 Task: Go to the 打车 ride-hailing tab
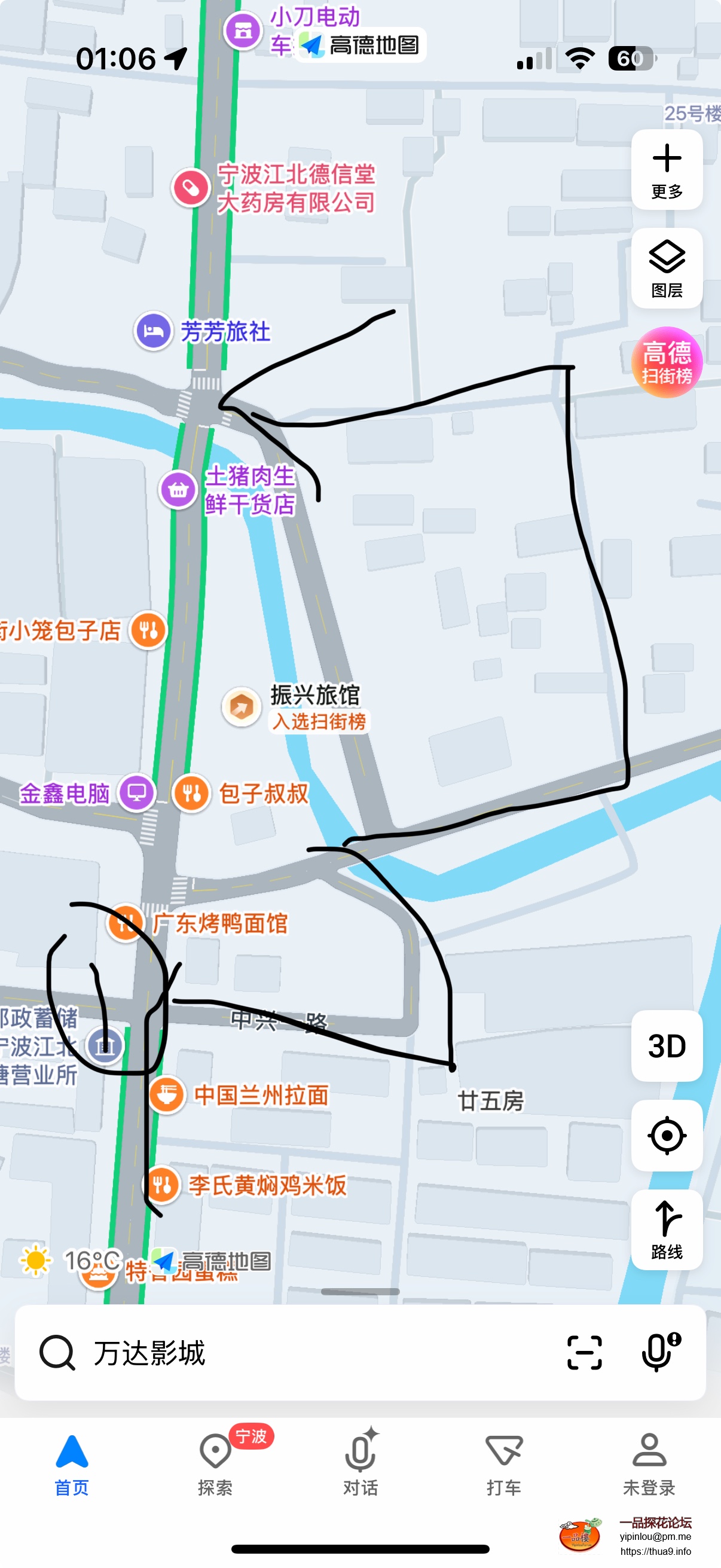tap(504, 1465)
